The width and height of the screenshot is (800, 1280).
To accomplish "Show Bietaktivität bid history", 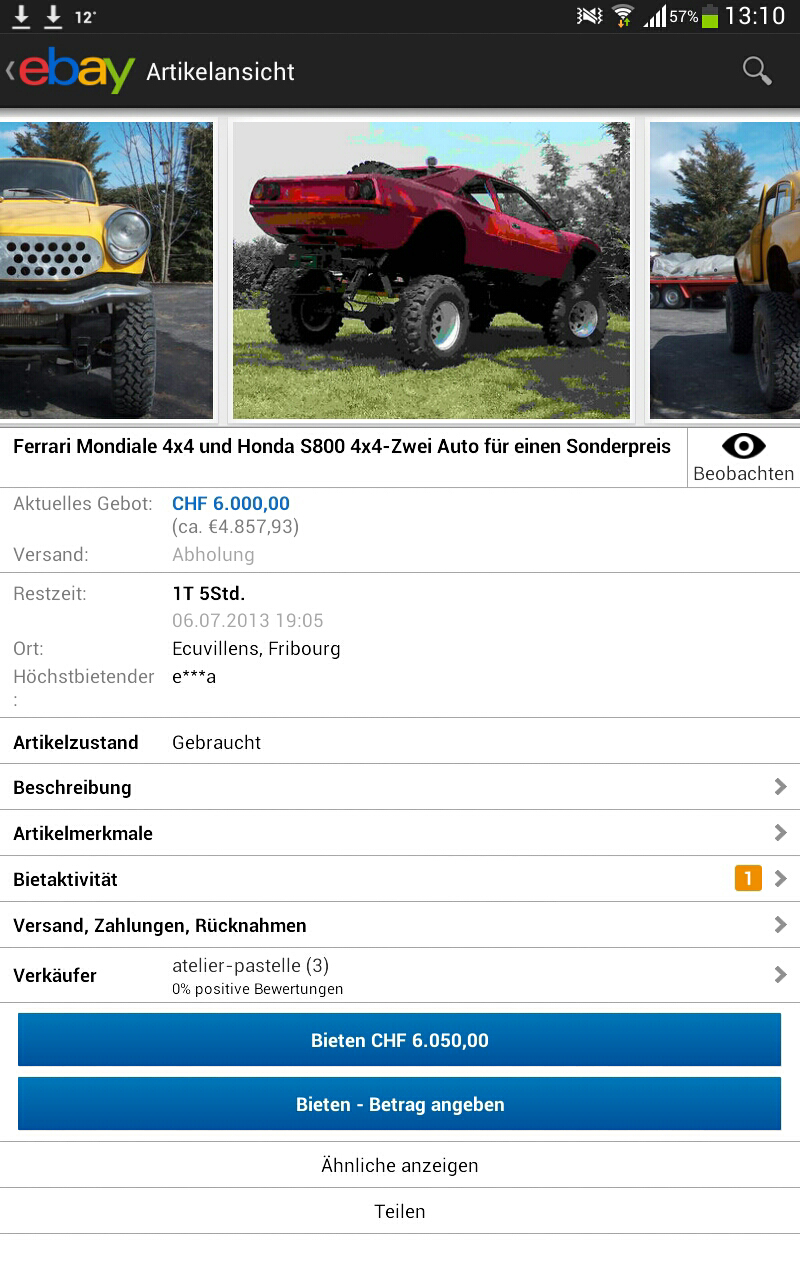I will tap(400, 879).
